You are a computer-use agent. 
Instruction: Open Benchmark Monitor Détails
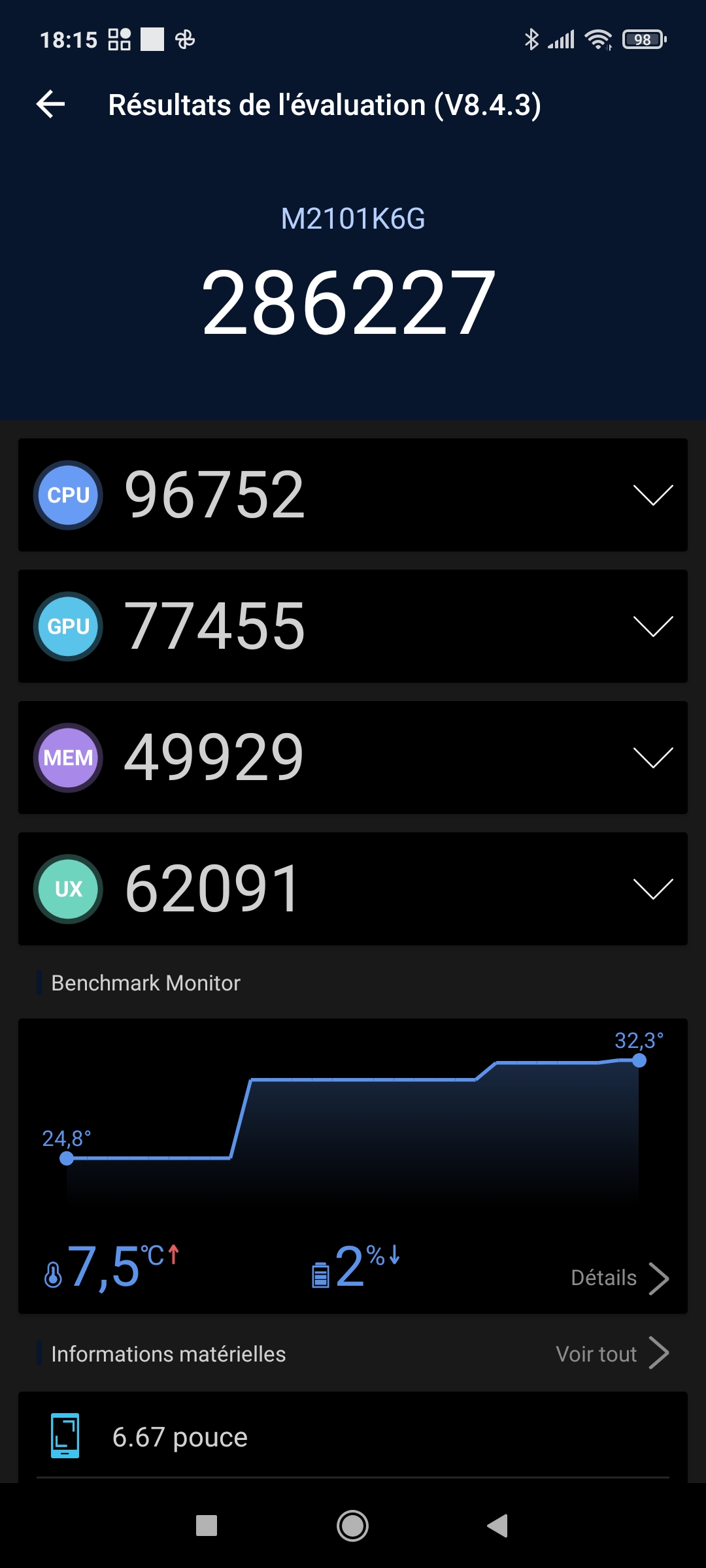coord(618,1278)
